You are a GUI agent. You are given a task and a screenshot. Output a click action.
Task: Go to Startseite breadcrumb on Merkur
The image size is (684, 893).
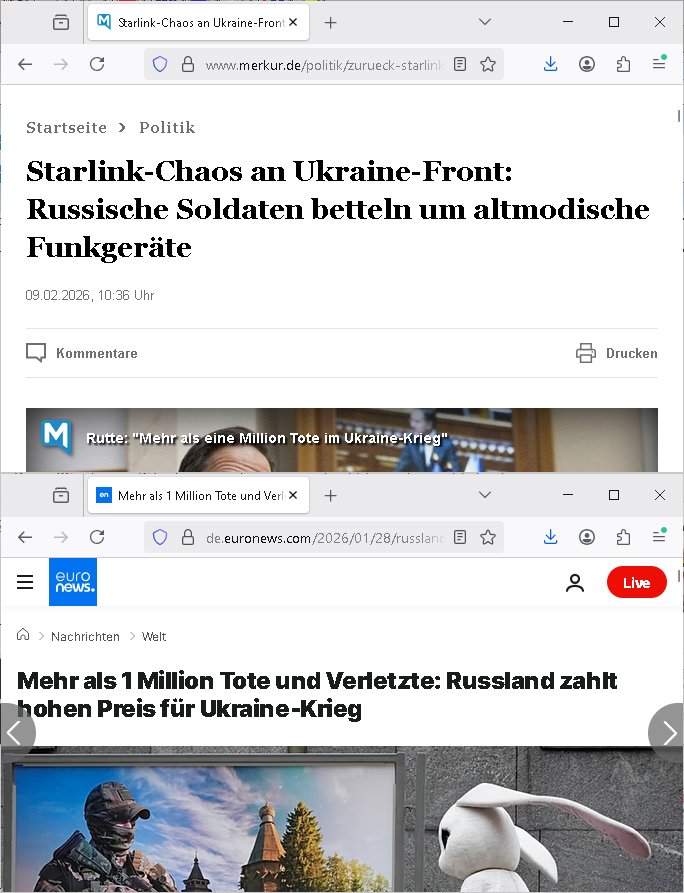pyautogui.click(x=63, y=127)
